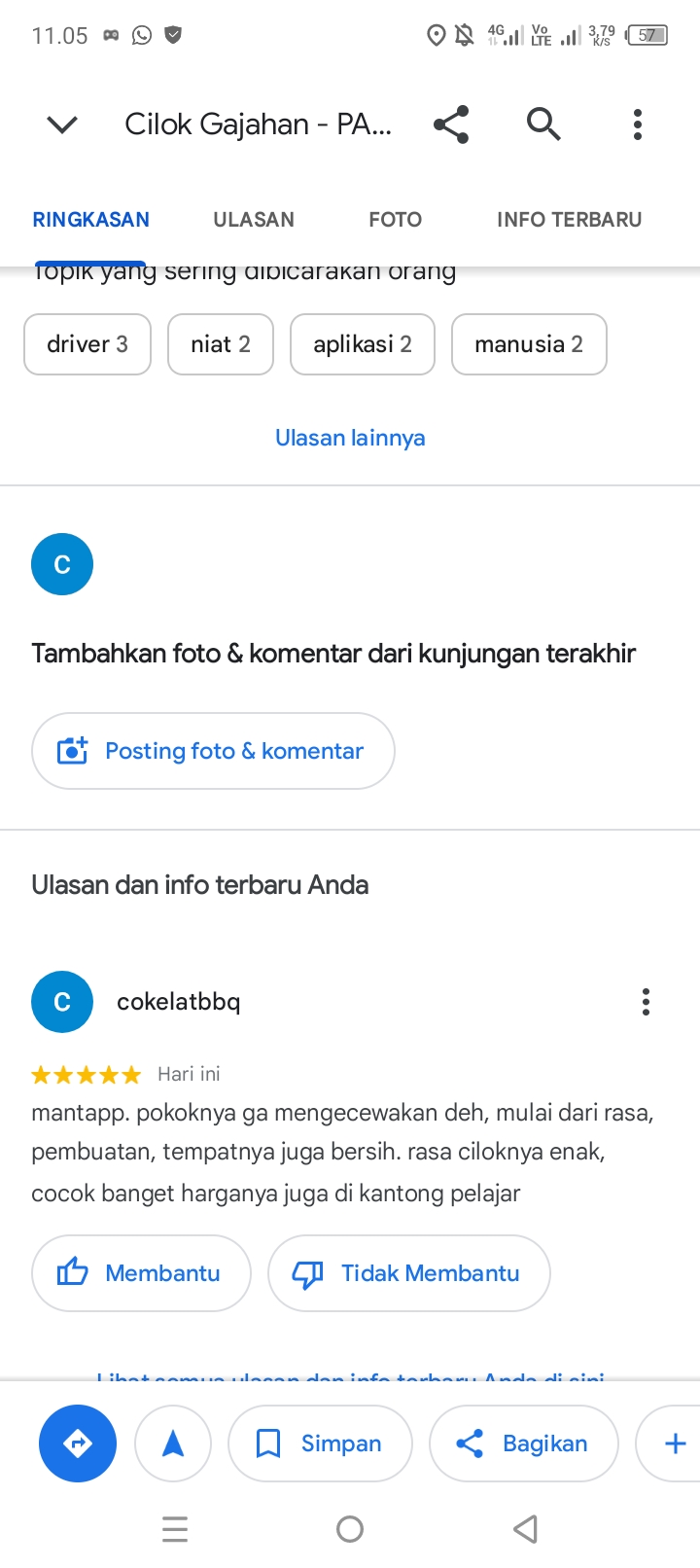The width and height of the screenshot is (700, 1568).
Task: Open options menu for cokelatbbq's review
Action: [x=646, y=1002]
